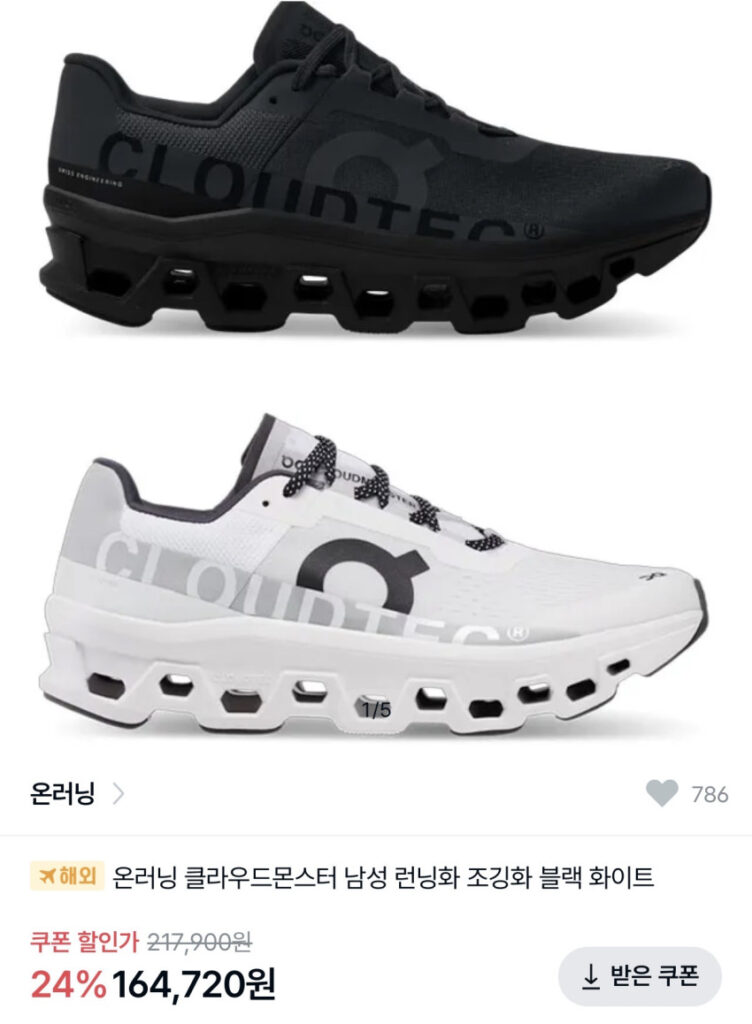Like this product with the heart icon
The image size is (752, 1024).
click(x=662, y=795)
